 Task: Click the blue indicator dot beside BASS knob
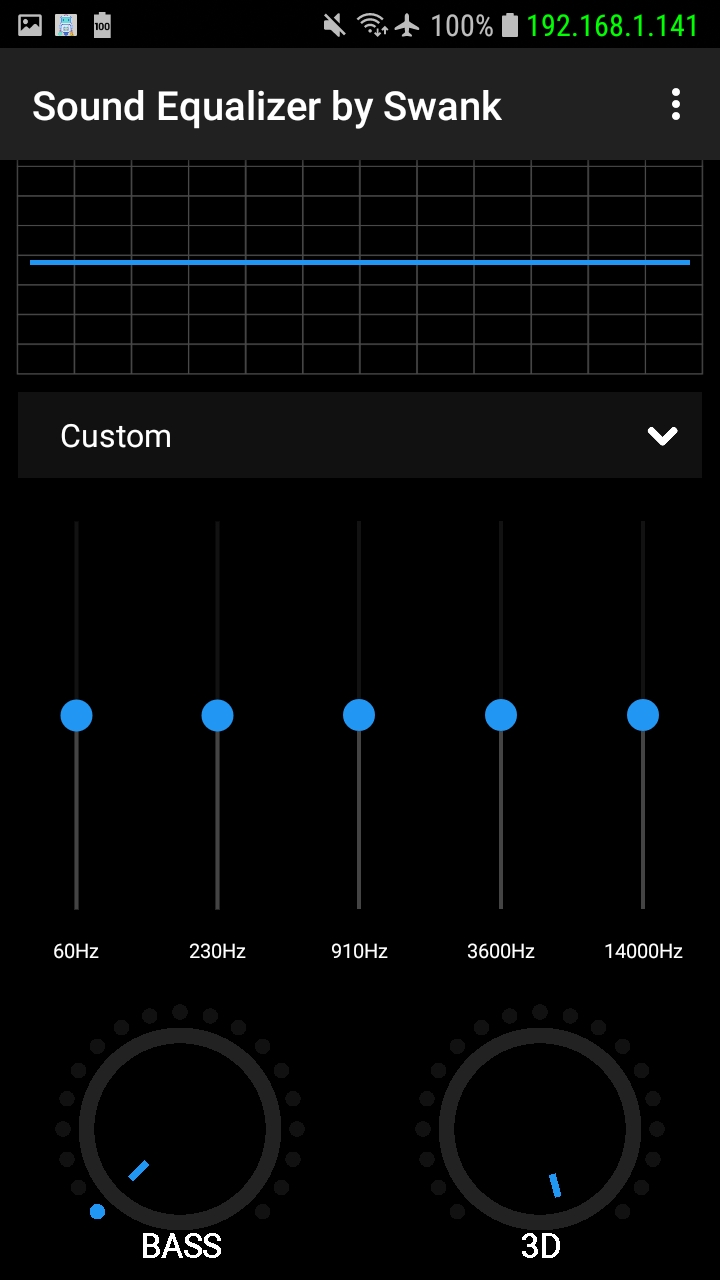(x=97, y=1212)
